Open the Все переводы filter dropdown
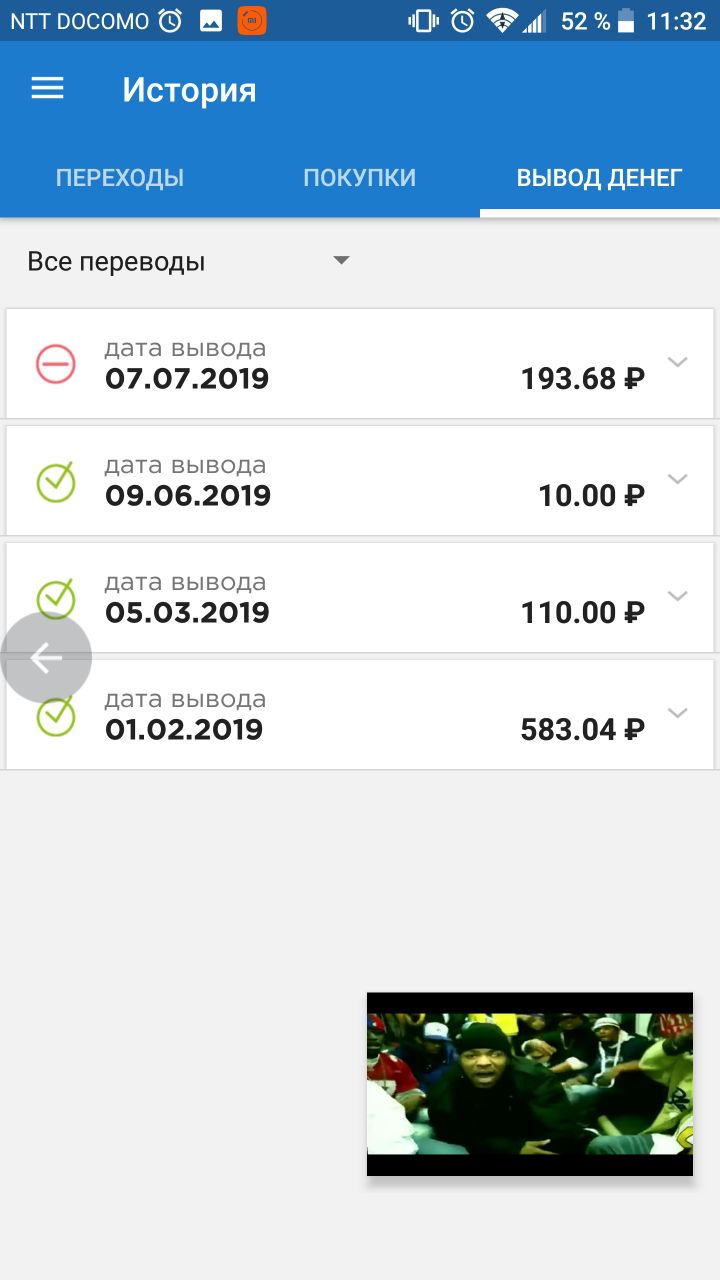Screen dimensions: 720x1280 point(189,262)
